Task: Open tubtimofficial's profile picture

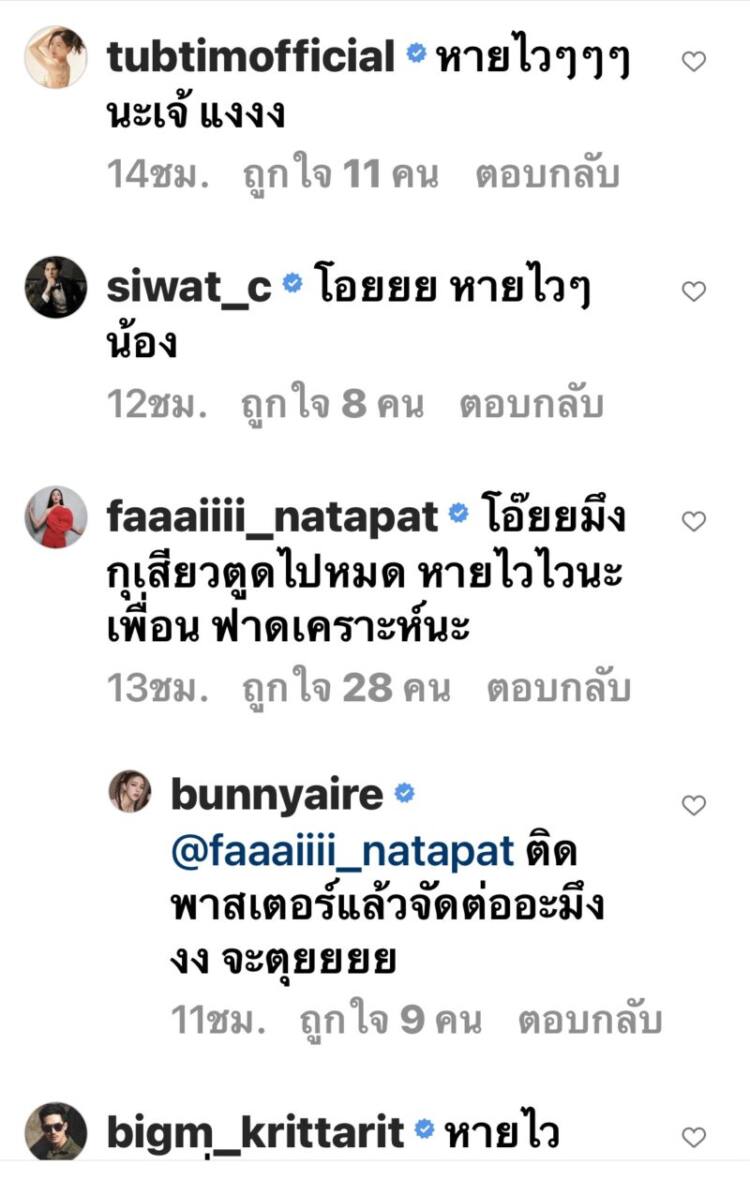Action: coord(55,58)
